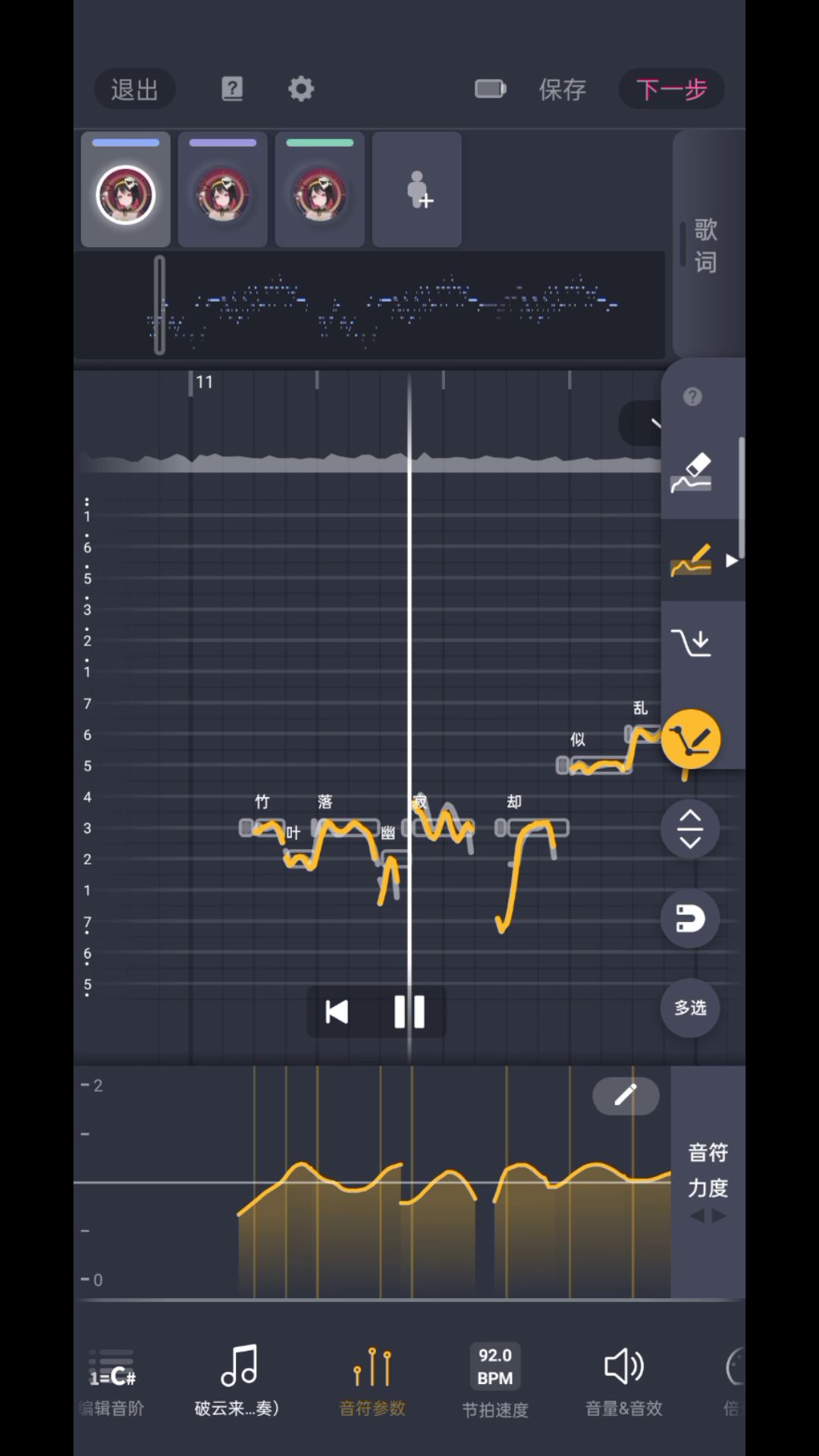Proceed with the 下一步 button
This screenshot has width=819, height=1456.
(671, 89)
